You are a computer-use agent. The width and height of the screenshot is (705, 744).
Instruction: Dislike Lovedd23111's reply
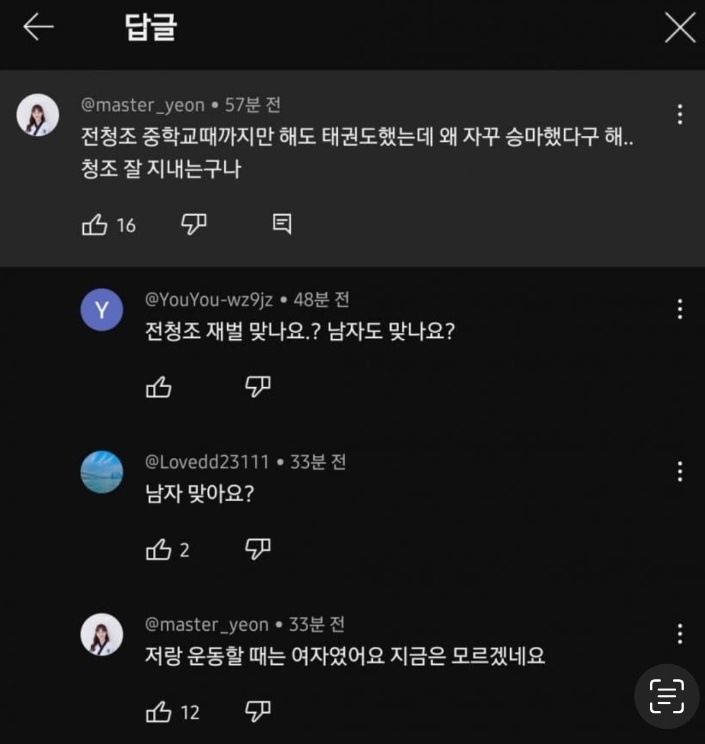(258, 549)
